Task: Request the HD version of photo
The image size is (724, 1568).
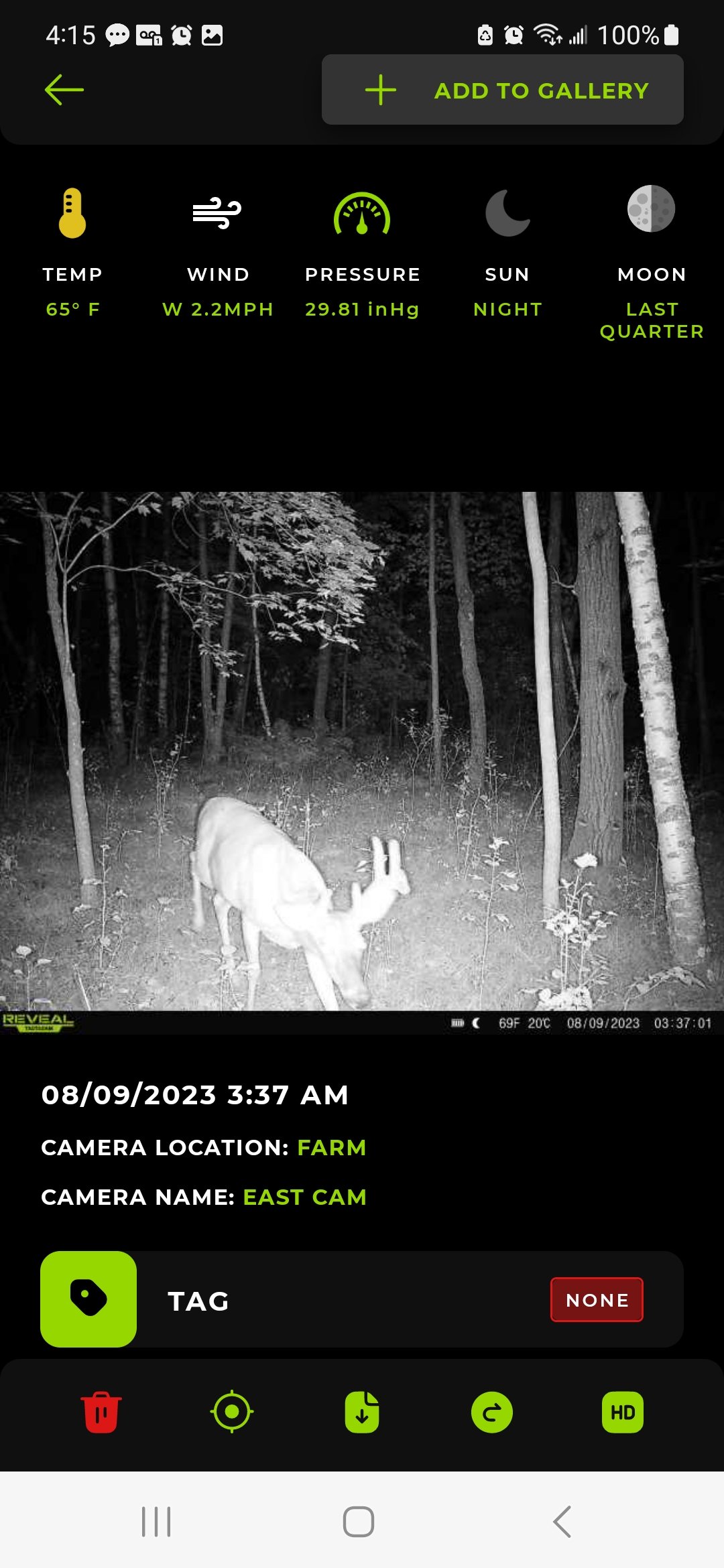Action: [x=623, y=1413]
